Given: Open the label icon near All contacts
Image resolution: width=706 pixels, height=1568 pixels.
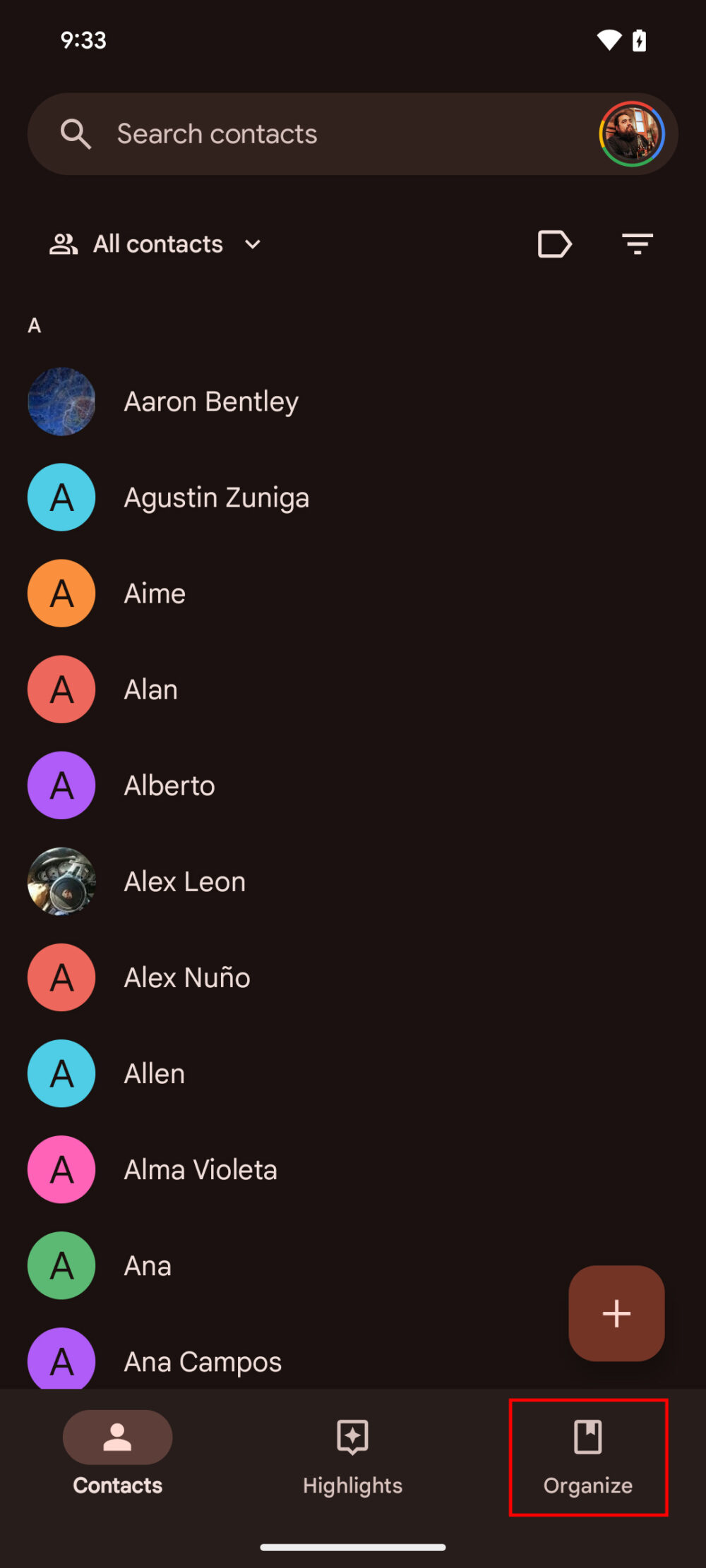Looking at the screenshot, I should pyautogui.click(x=554, y=243).
